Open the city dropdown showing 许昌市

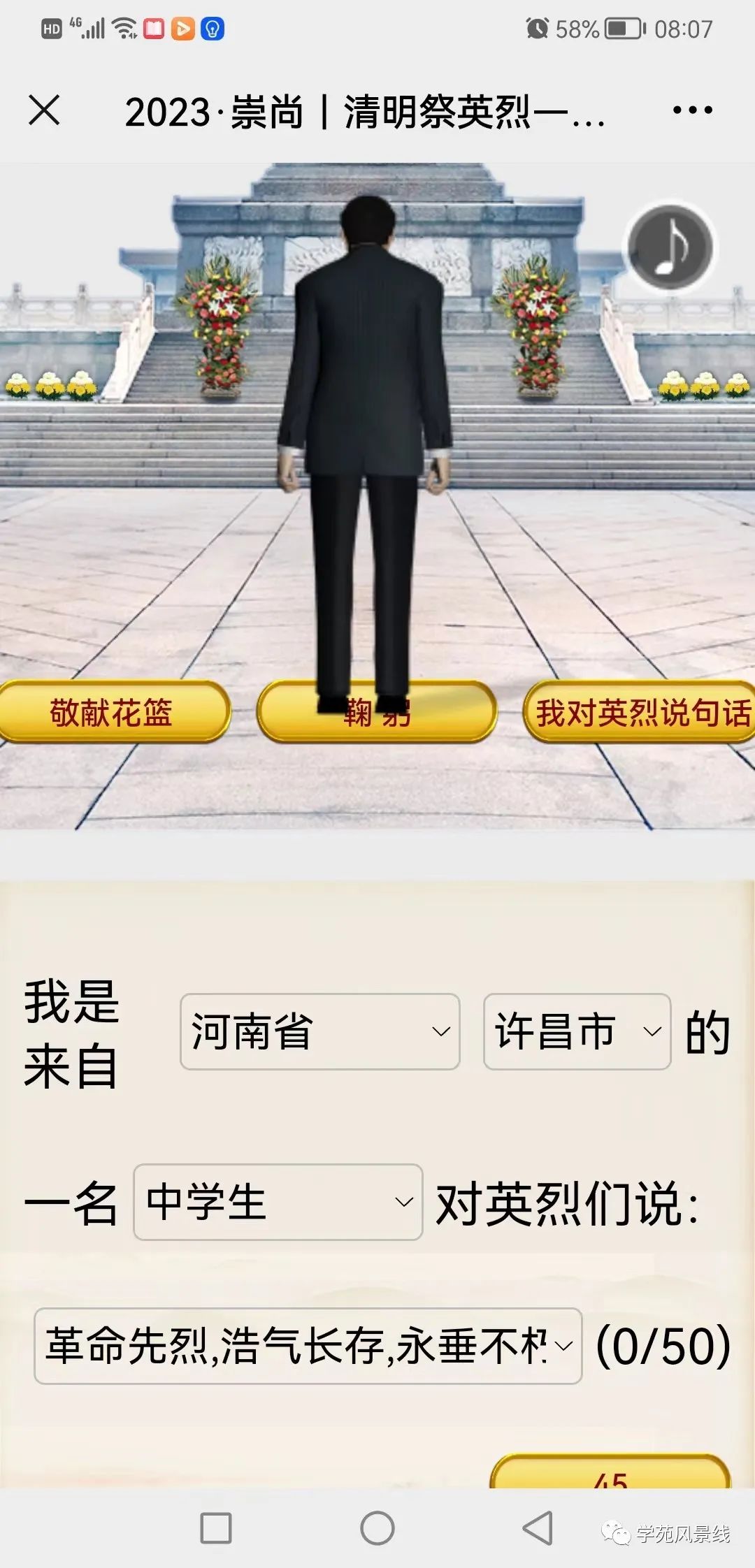(577, 1031)
